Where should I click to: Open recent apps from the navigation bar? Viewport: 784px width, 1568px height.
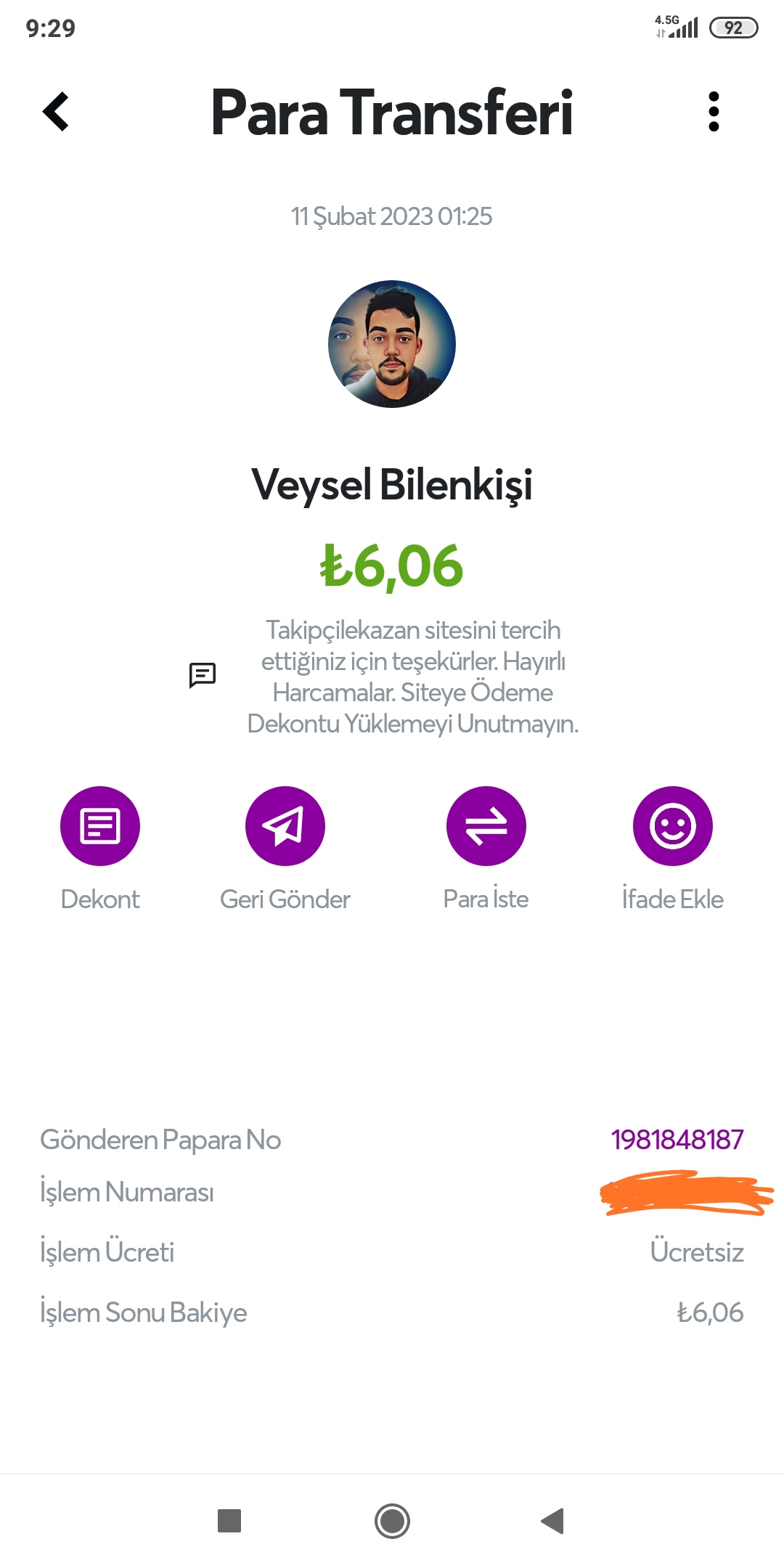(229, 1521)
